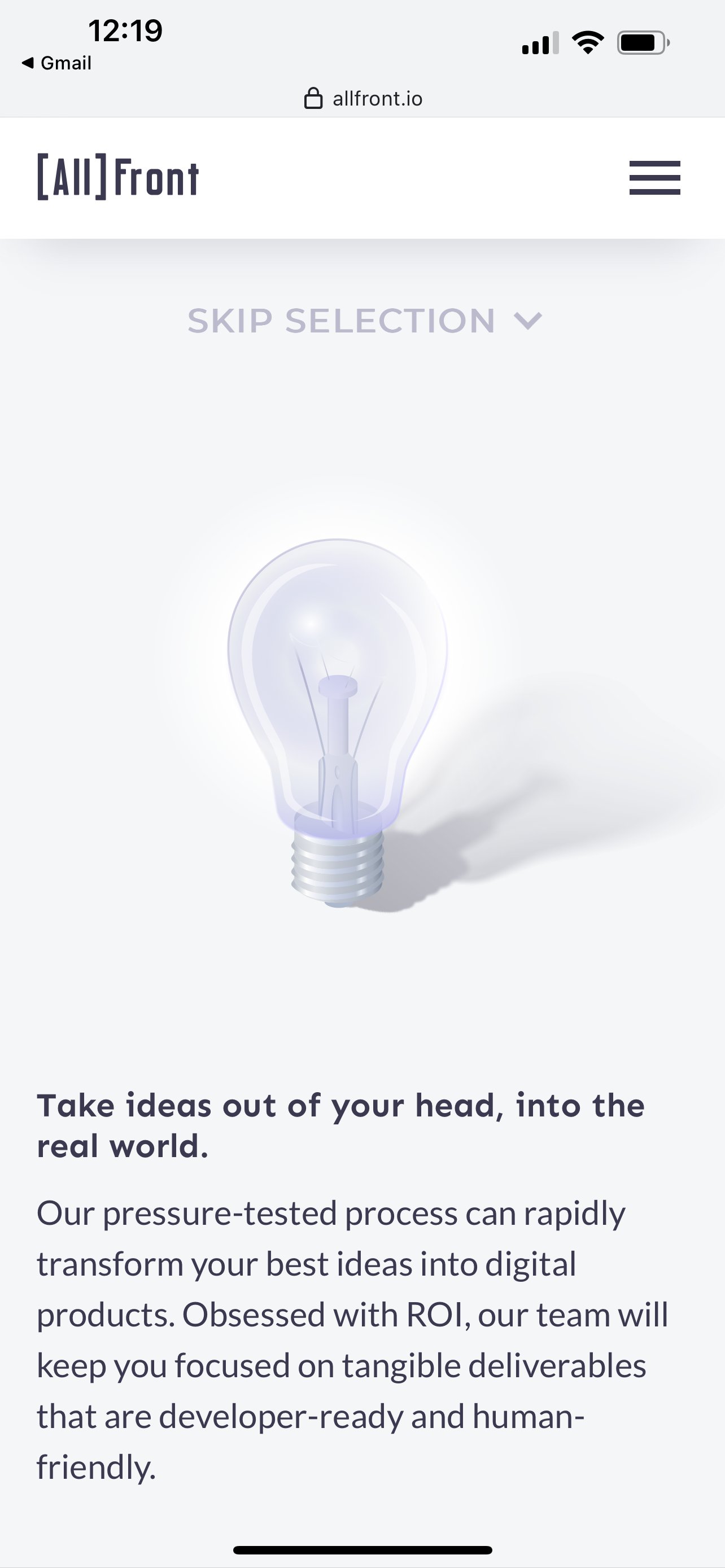The width and height of the screenshot is (725, 1568).
Task: Tap the allfront.io address bar
Action: point(363,99)
